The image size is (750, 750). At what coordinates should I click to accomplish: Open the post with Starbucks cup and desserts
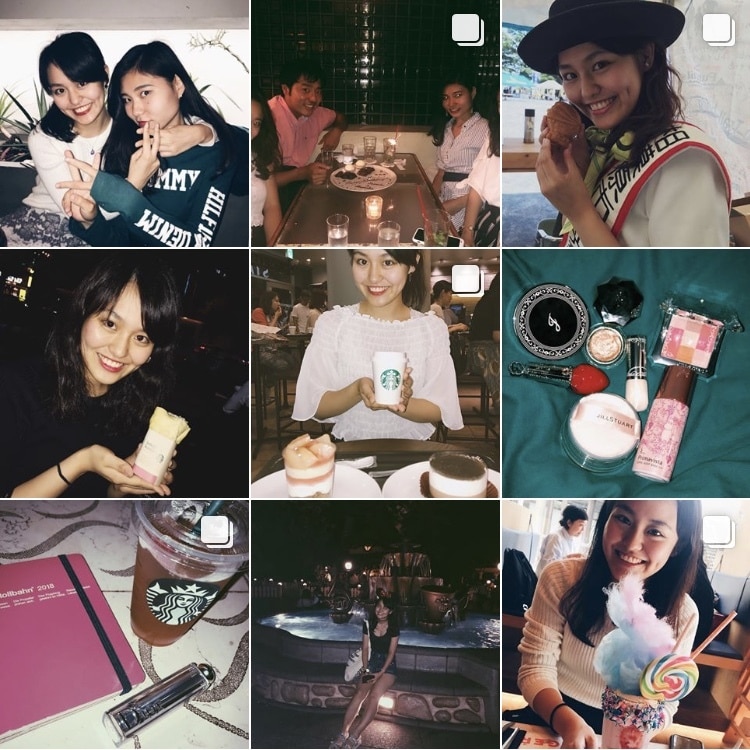375,374
